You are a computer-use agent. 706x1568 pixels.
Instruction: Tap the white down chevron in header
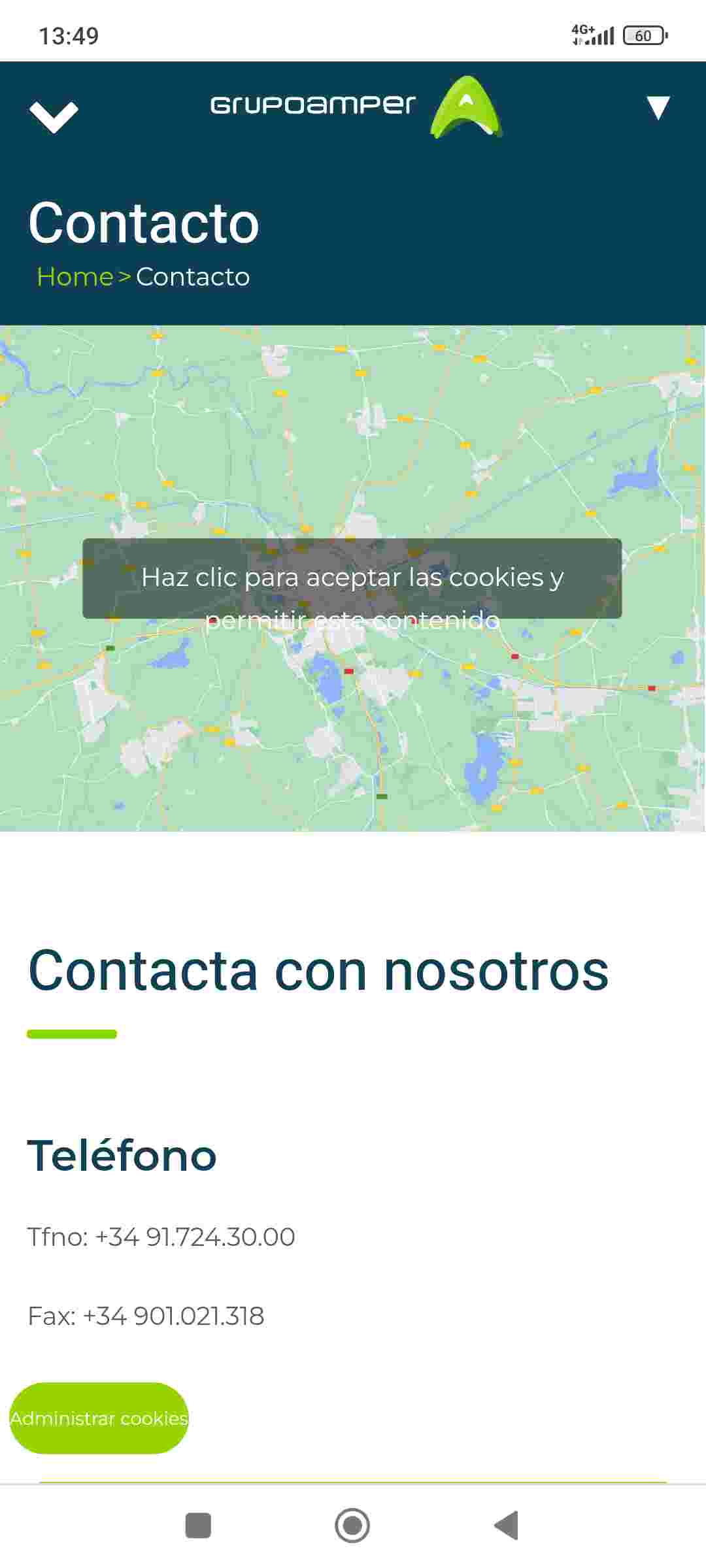54,116
